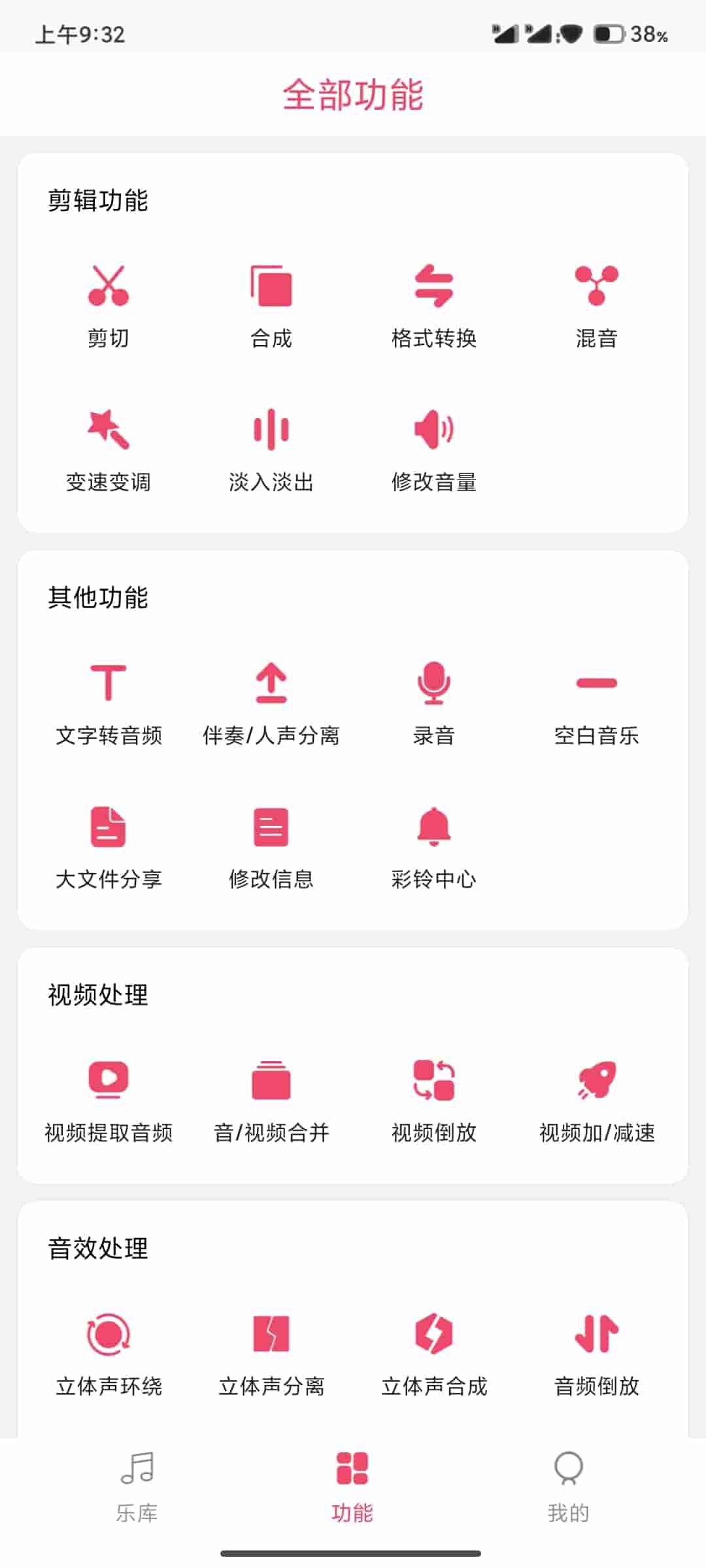The image size is (706, 1568).
Task: Open 伴奏/人声分离 vocal separation tool
Action: click(270, 702)
